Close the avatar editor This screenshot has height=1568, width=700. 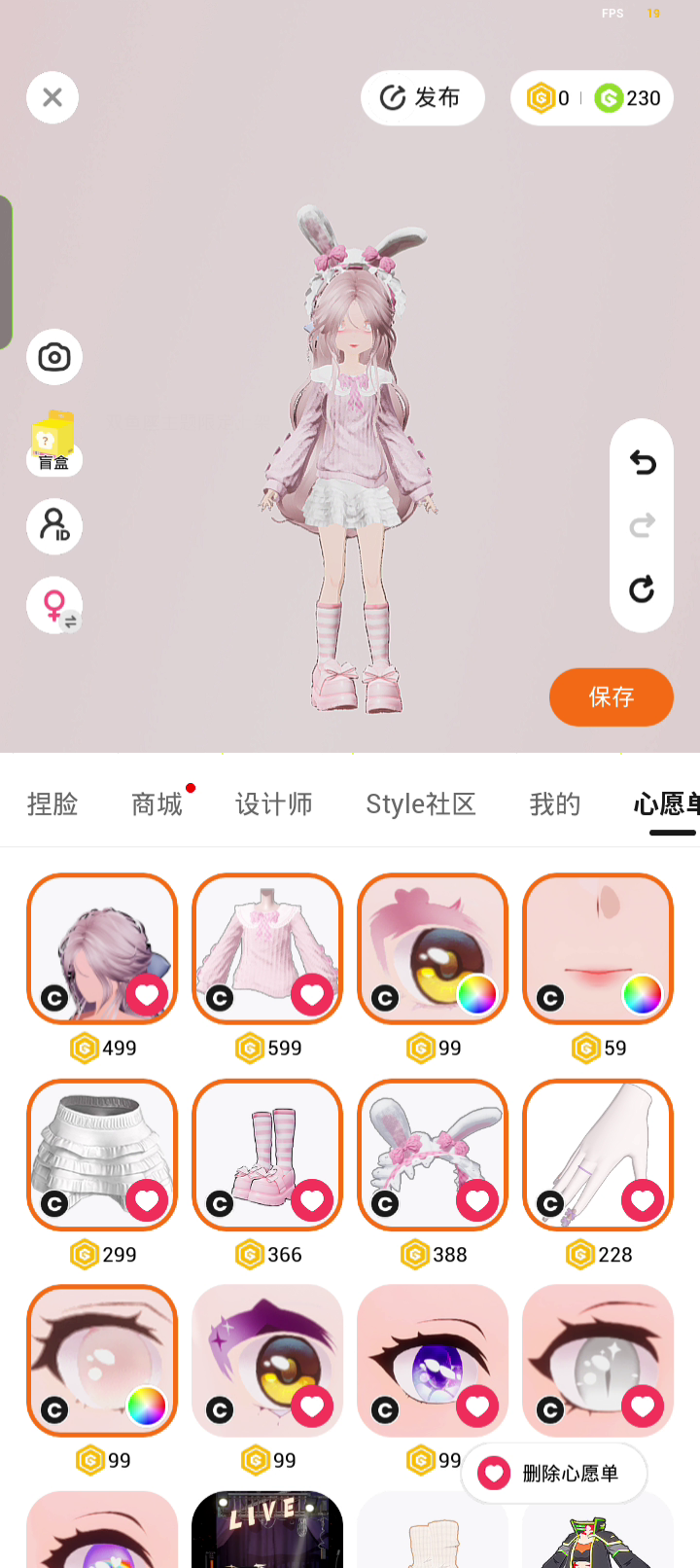click(52, 97)
